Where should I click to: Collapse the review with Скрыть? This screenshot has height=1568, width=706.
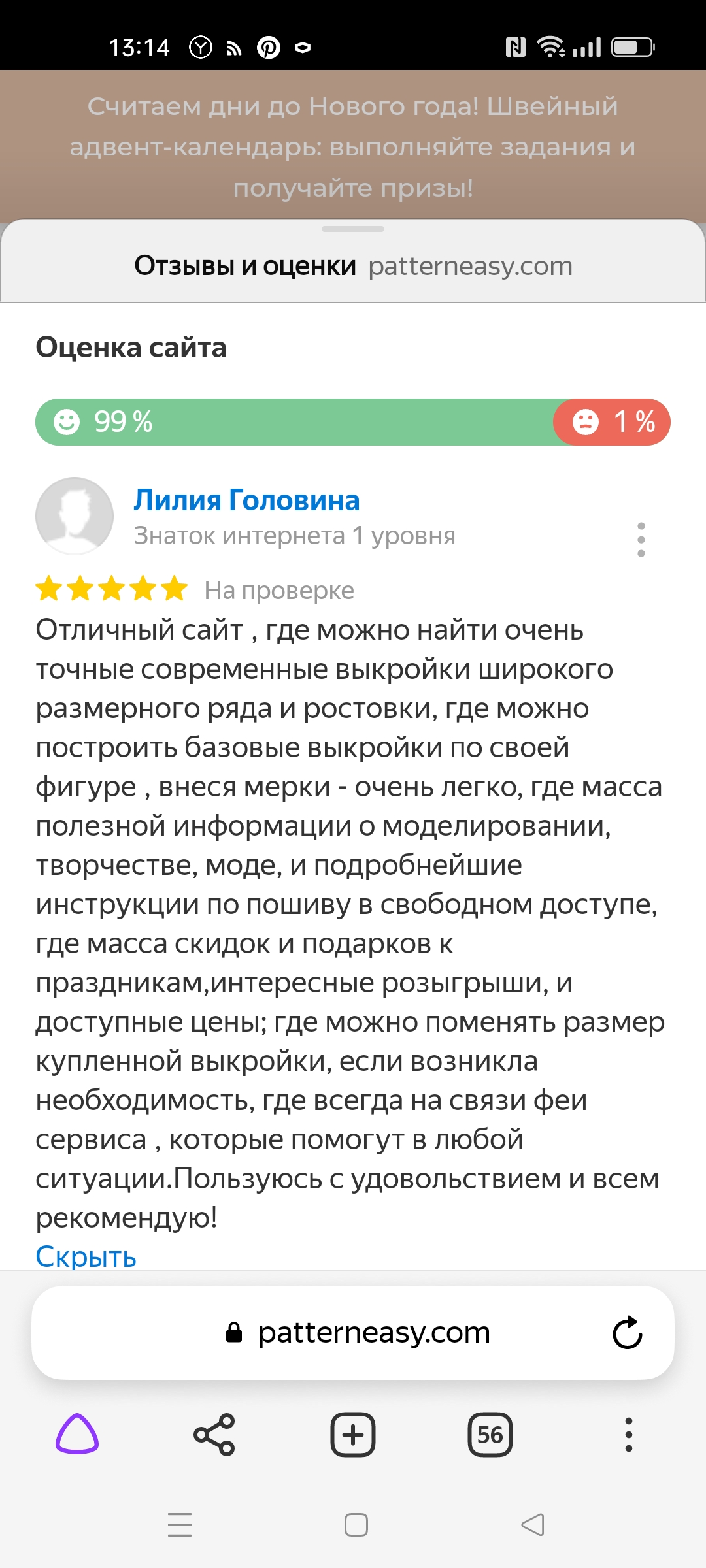pos(86,1256)
